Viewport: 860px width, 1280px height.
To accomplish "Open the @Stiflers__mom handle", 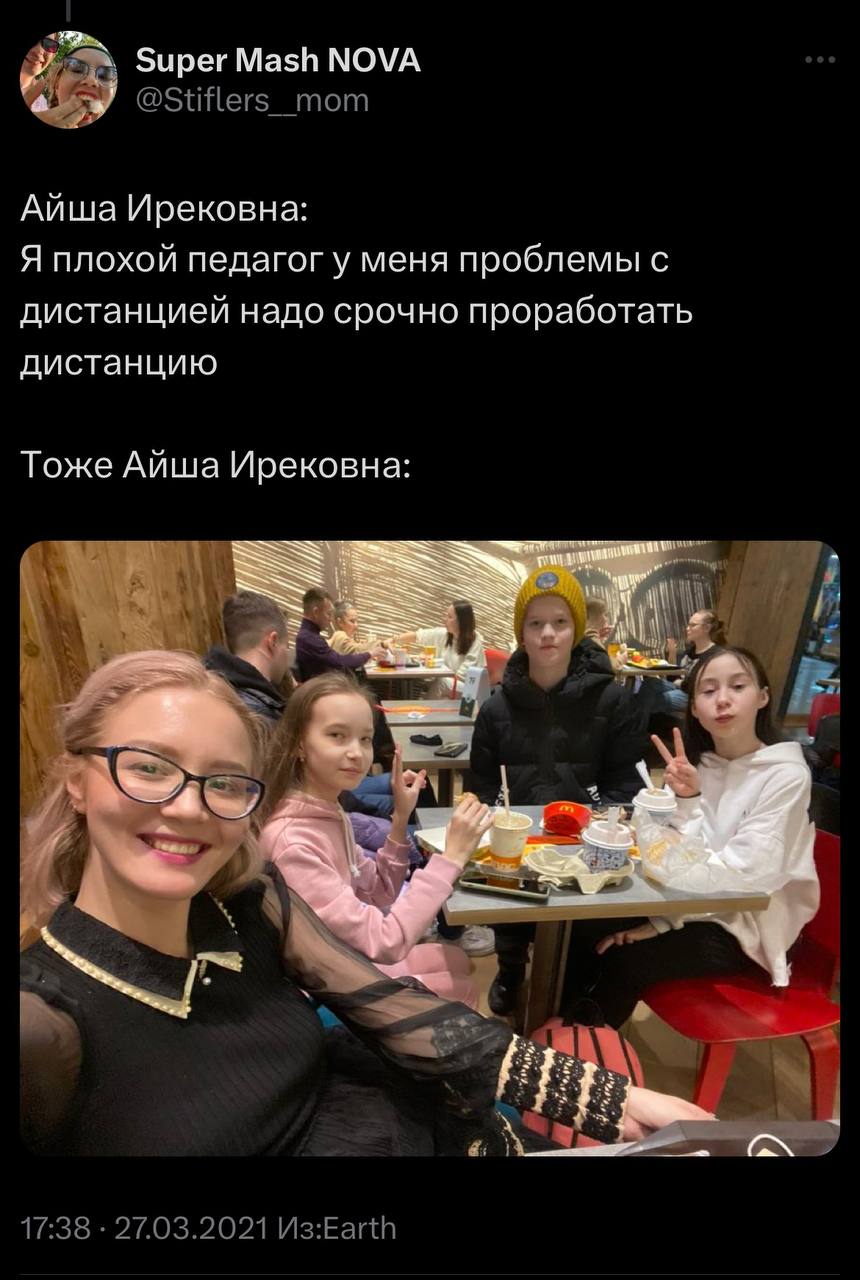I will point(252,100).
